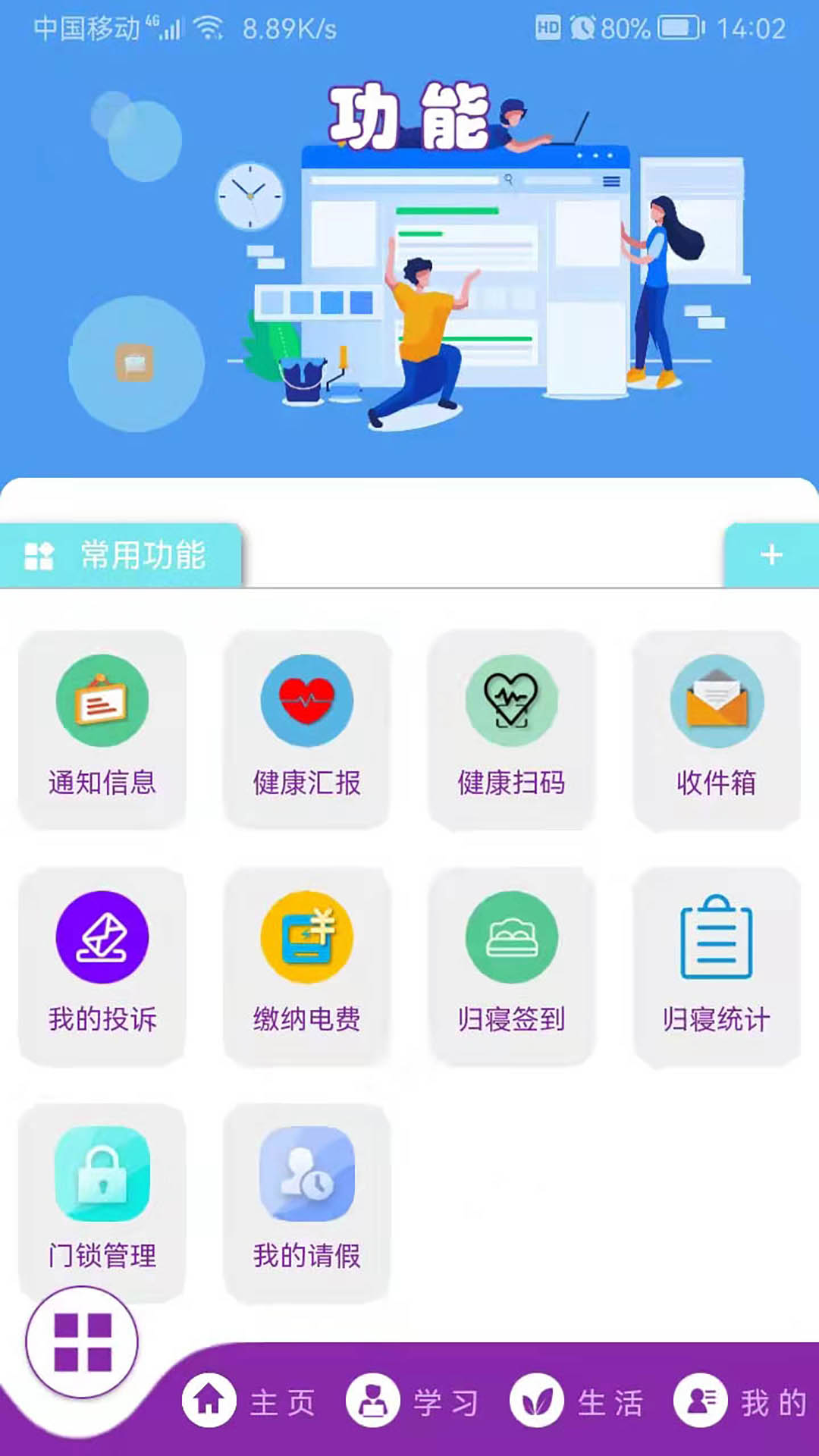Open the 通知信息 notification icon
The width and height of the screenshot is (819, 1456).
pyautogui.click(x=102, y=701)
